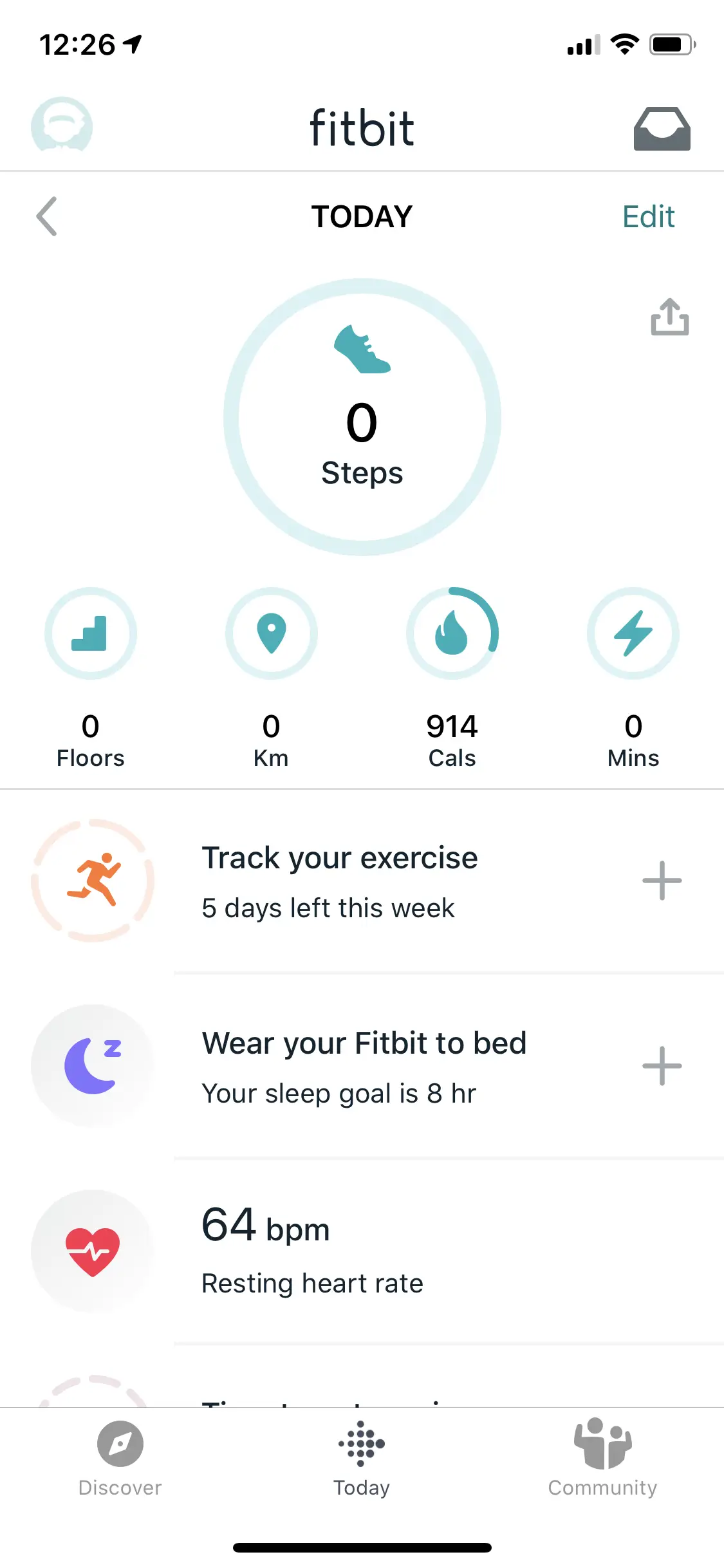Viewport: 724px width, 1568px height.
Task: Open the profile avatar
Action: [62, 126]
